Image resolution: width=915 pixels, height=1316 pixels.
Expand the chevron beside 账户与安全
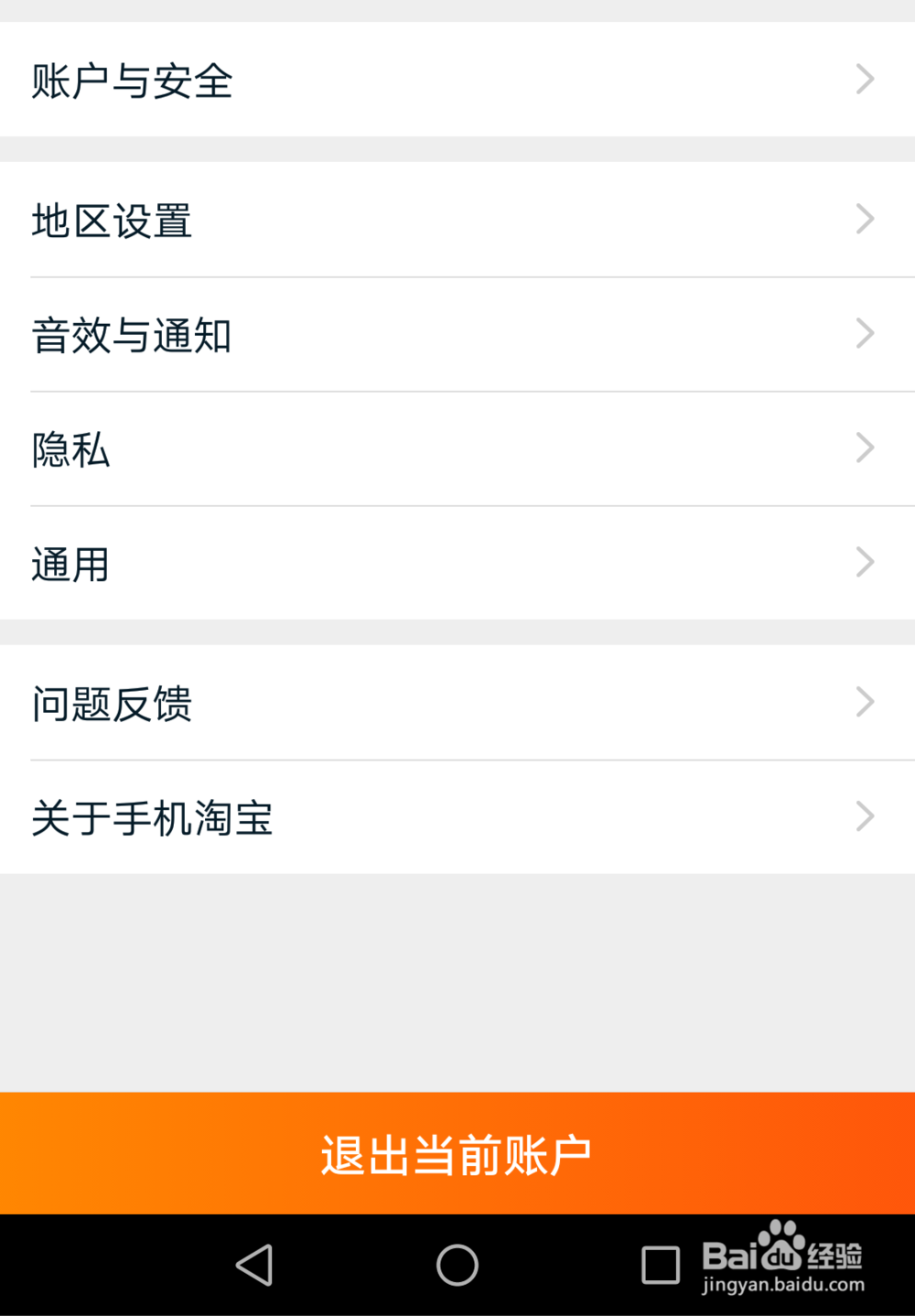pyautogui.click(x=864, y=79)
